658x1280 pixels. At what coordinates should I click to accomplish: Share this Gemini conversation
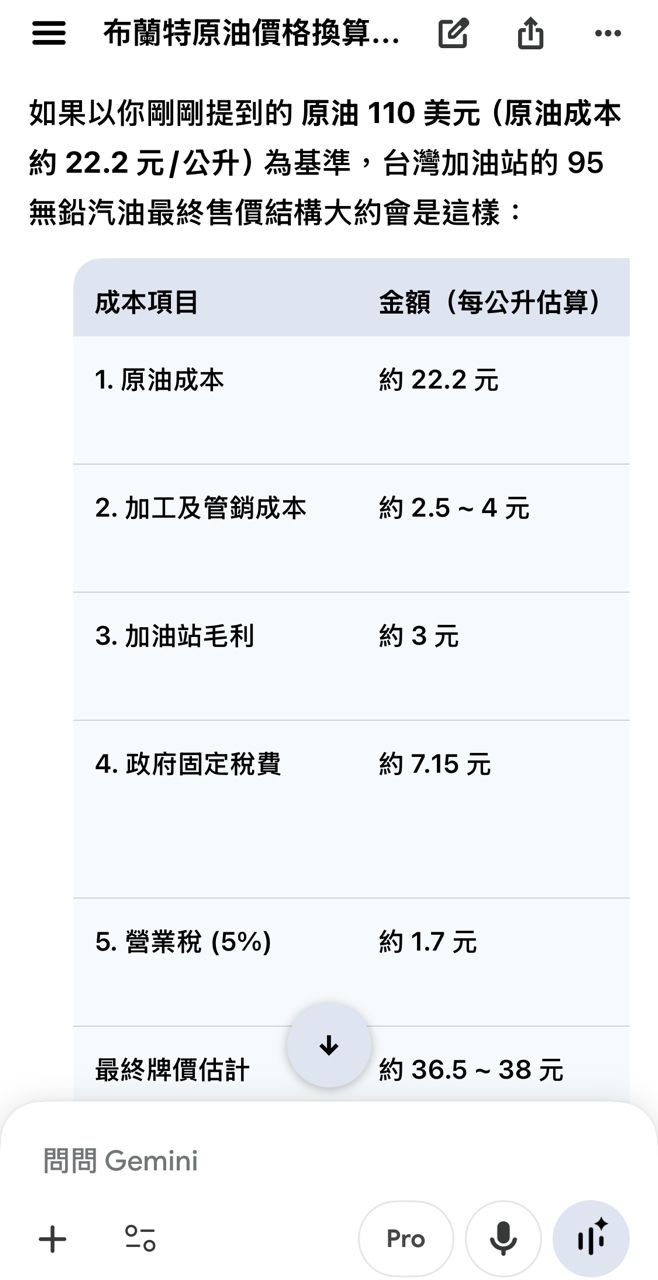pos(530,34)
